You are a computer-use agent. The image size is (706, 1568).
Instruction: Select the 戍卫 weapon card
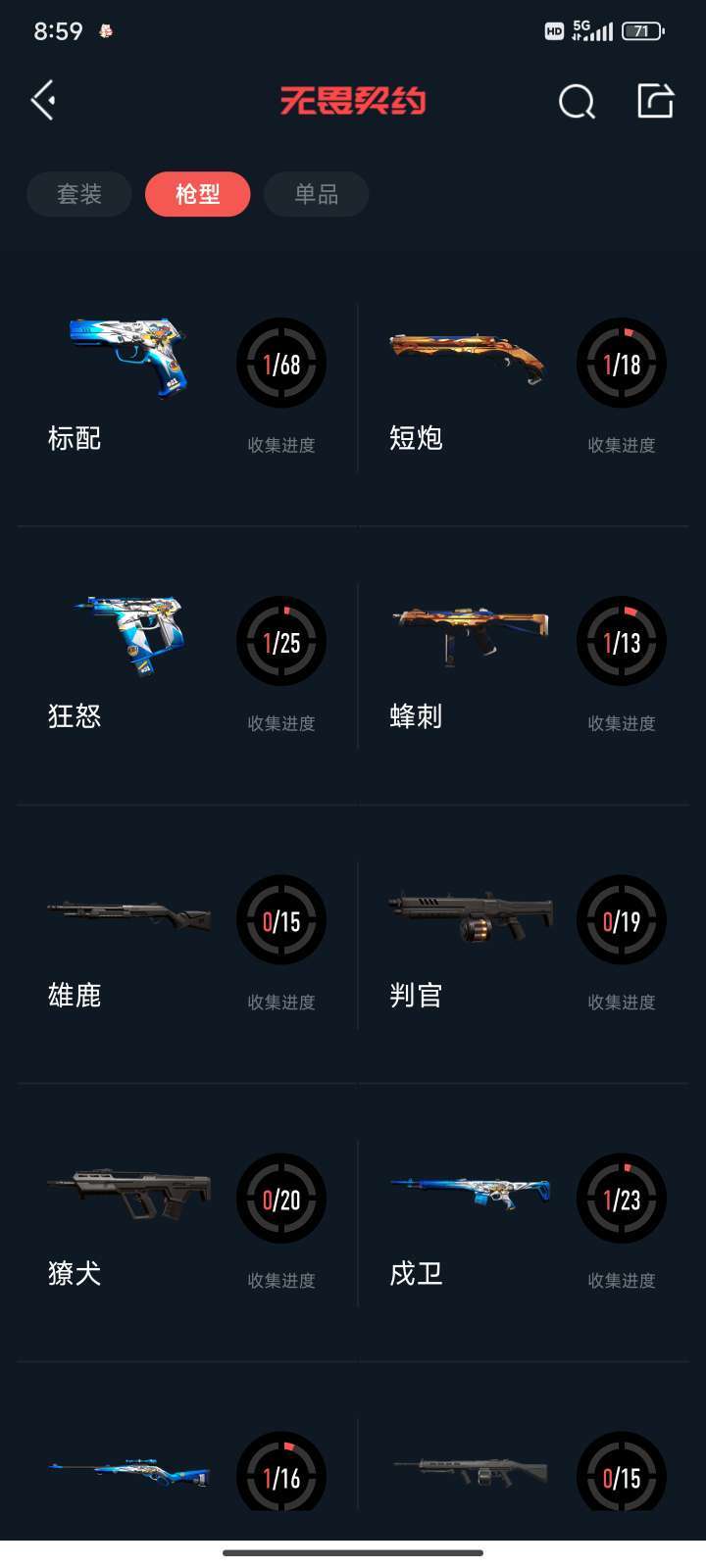click(x=525, y=1223)
